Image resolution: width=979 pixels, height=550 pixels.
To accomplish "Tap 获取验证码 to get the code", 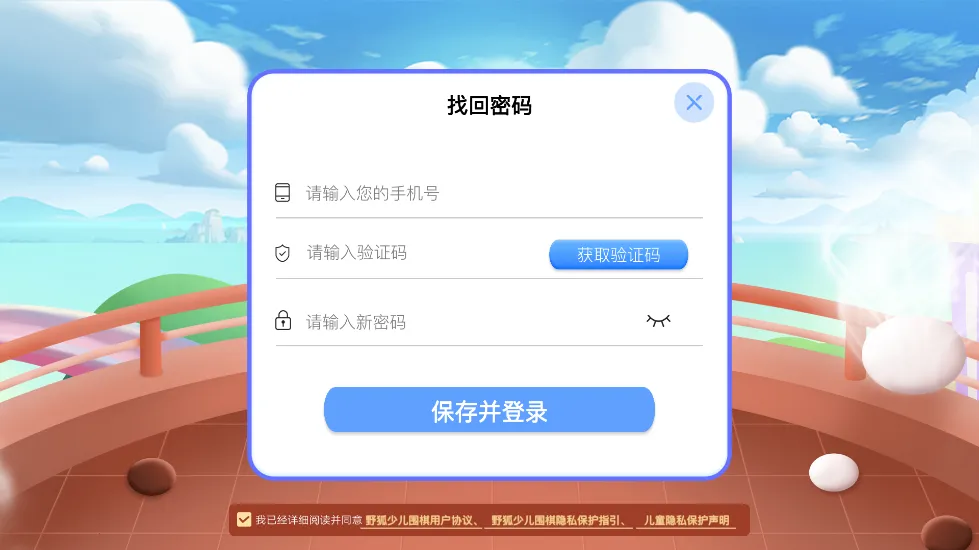I will 618,255.
